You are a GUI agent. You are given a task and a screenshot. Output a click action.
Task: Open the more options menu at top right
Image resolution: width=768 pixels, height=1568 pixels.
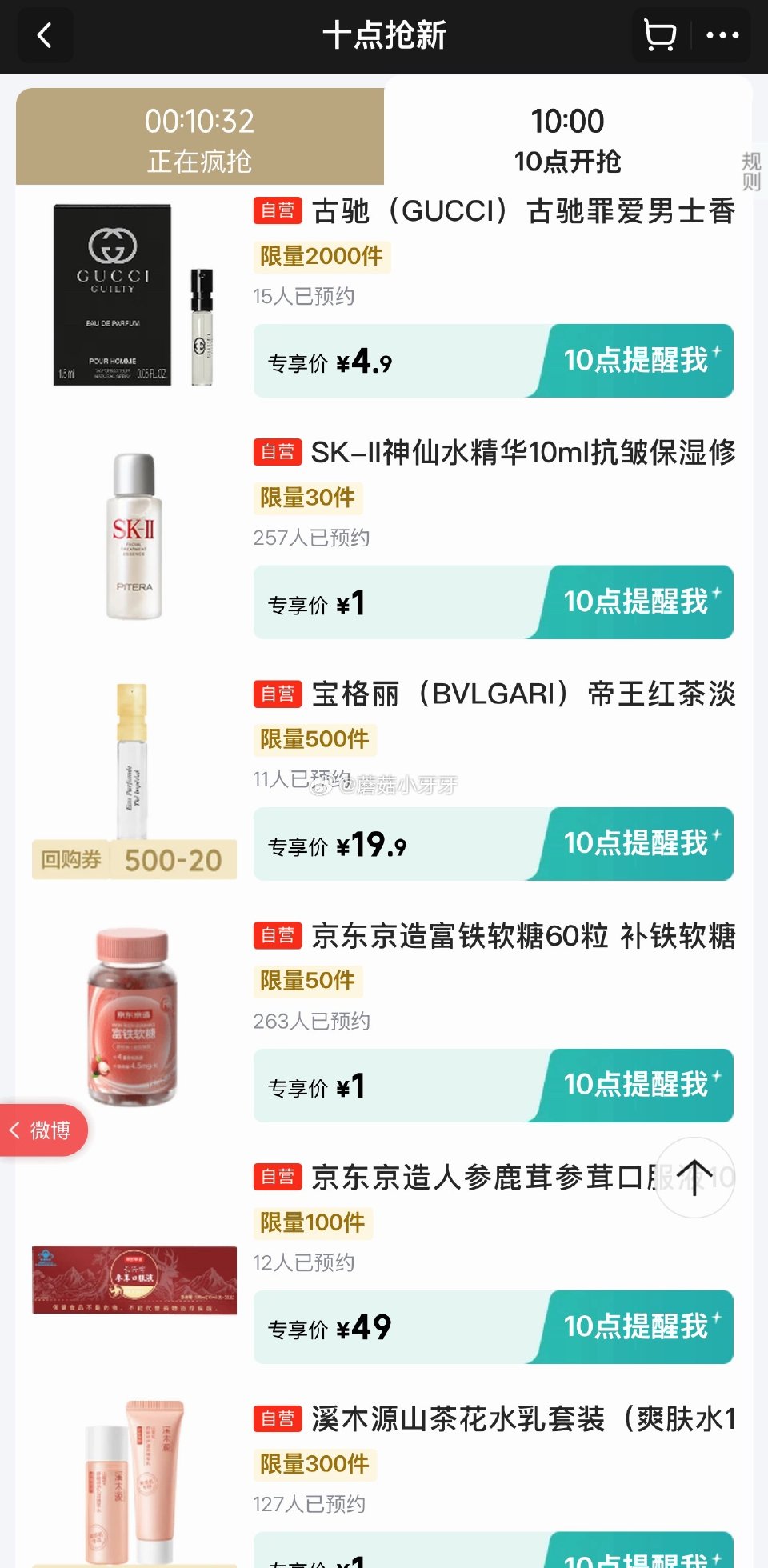coord(722,36)
